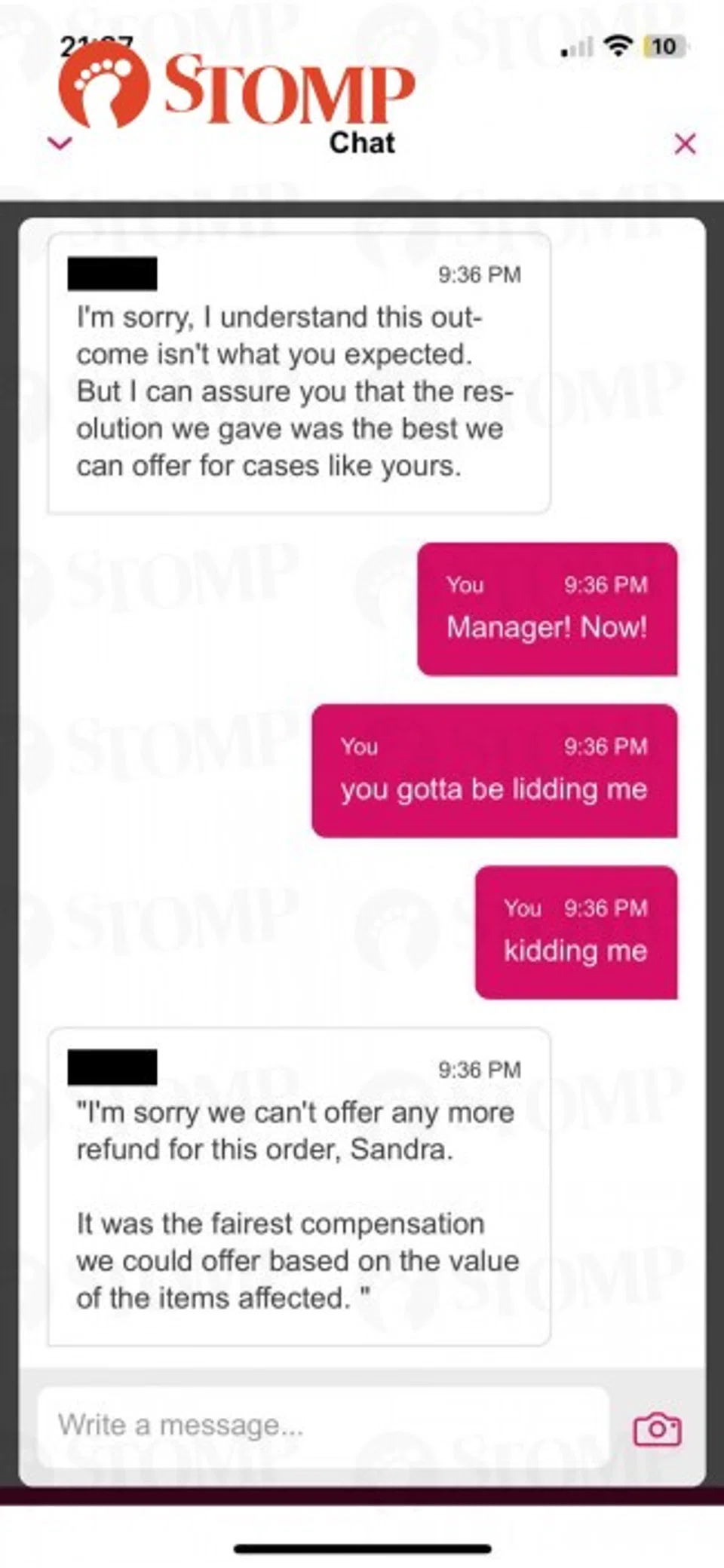Minimize the chat with the down chevron

point(60,142)
